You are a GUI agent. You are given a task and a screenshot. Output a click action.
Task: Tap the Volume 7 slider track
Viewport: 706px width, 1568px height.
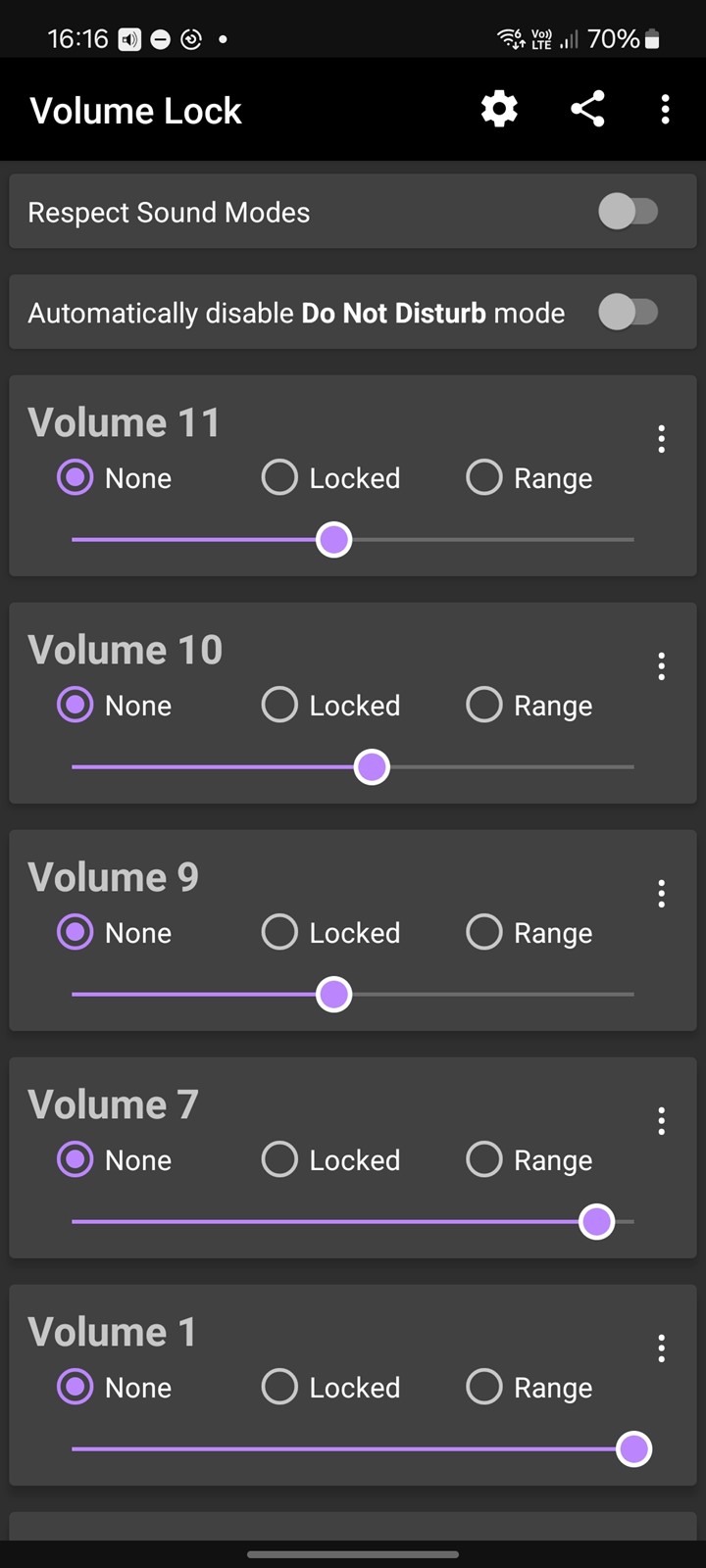click(x=353, y=1222)
